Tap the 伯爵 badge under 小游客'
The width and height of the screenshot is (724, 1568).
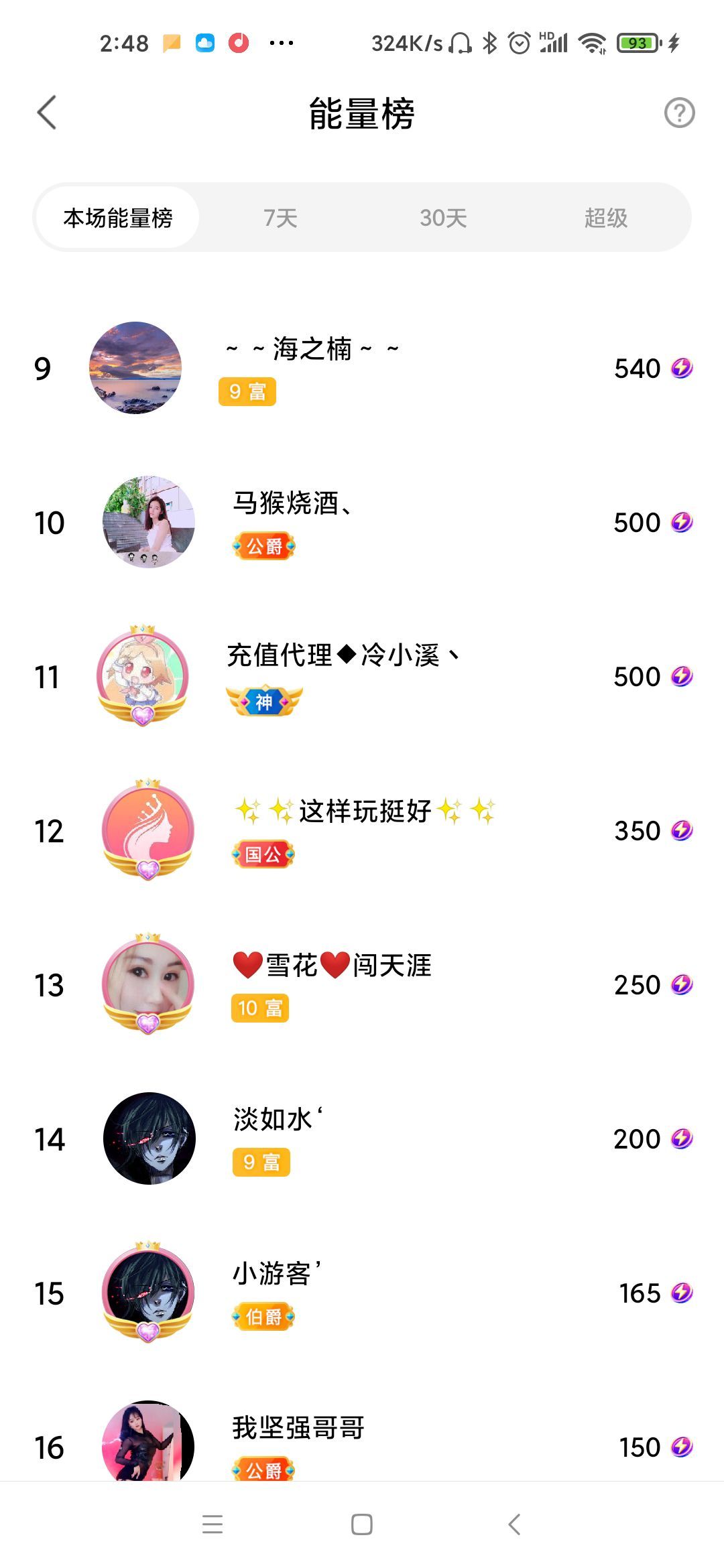point(263,1317)
